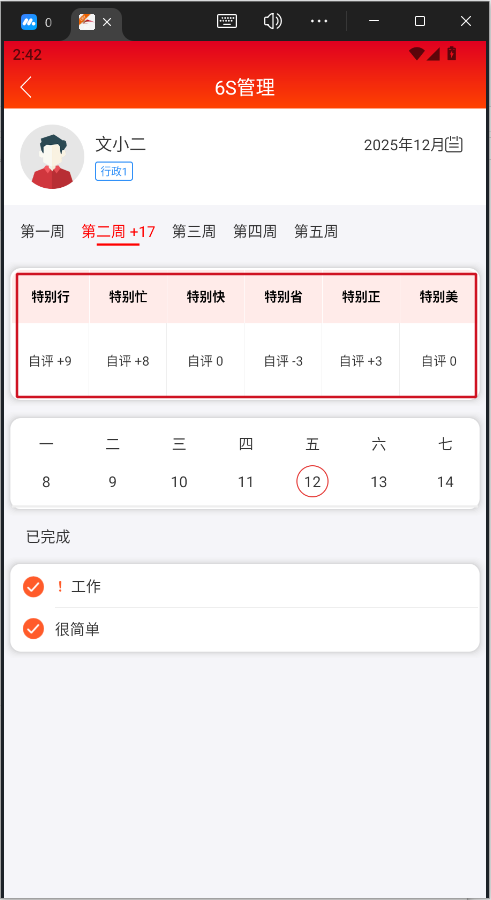Open the 第五周 tab
491x900 pixels.
click(x=316, y=232)
